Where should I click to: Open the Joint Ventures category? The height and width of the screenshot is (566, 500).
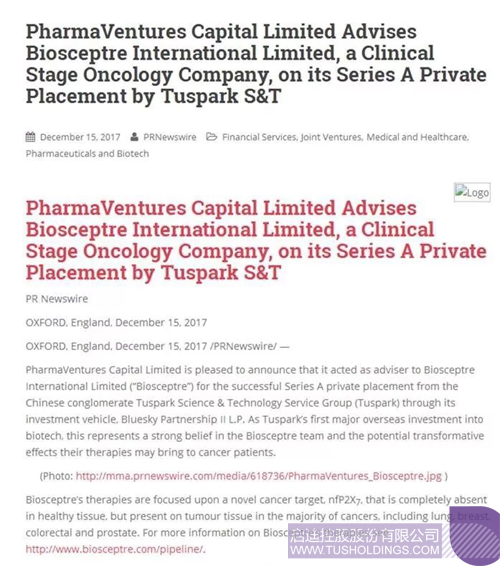coord(331,137)
